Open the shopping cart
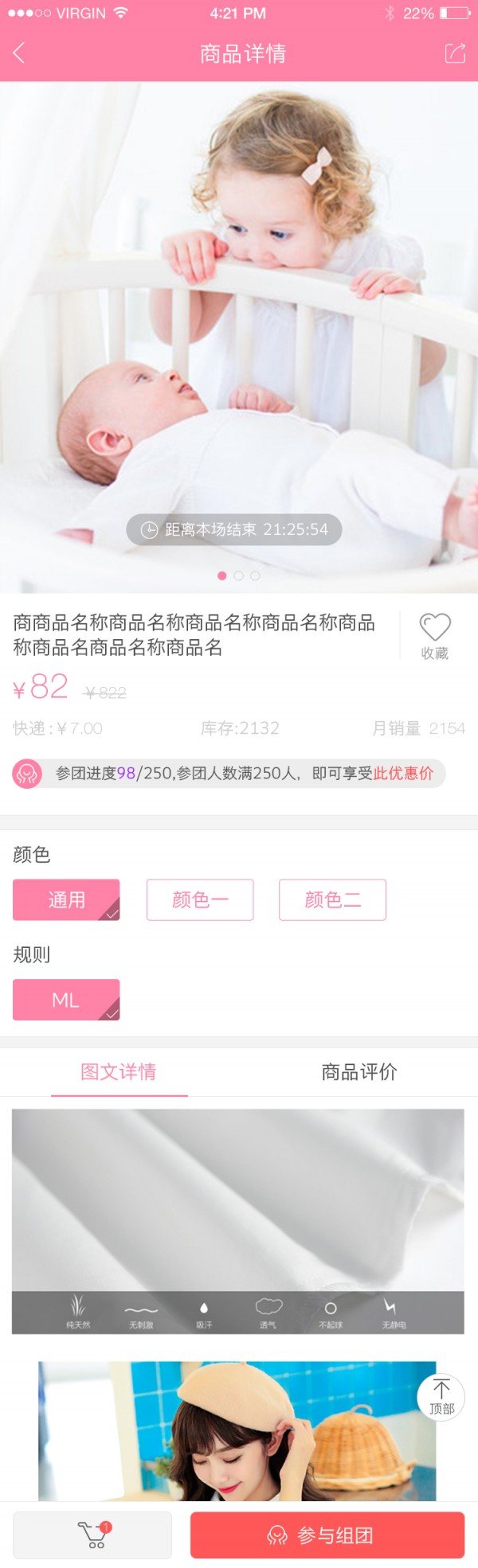Viewport: 478px width, 1568px height. tap(92, 1535)
